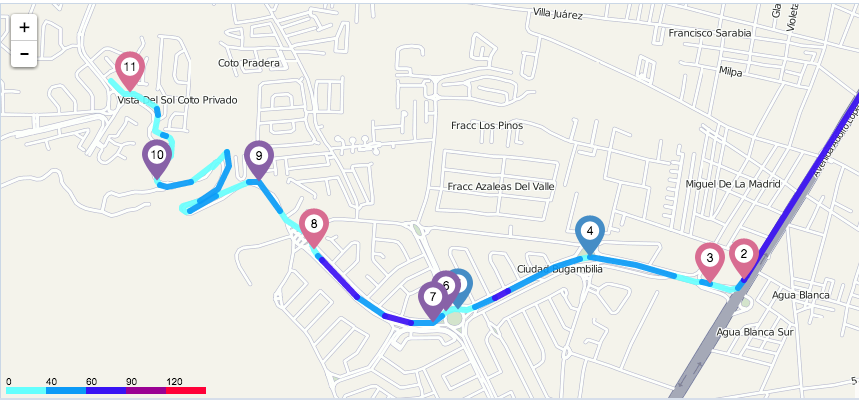Screen dimensions: 859x400
Task: Tap route marker number 7
Action: pyautogui.click(x=432, y=297)
